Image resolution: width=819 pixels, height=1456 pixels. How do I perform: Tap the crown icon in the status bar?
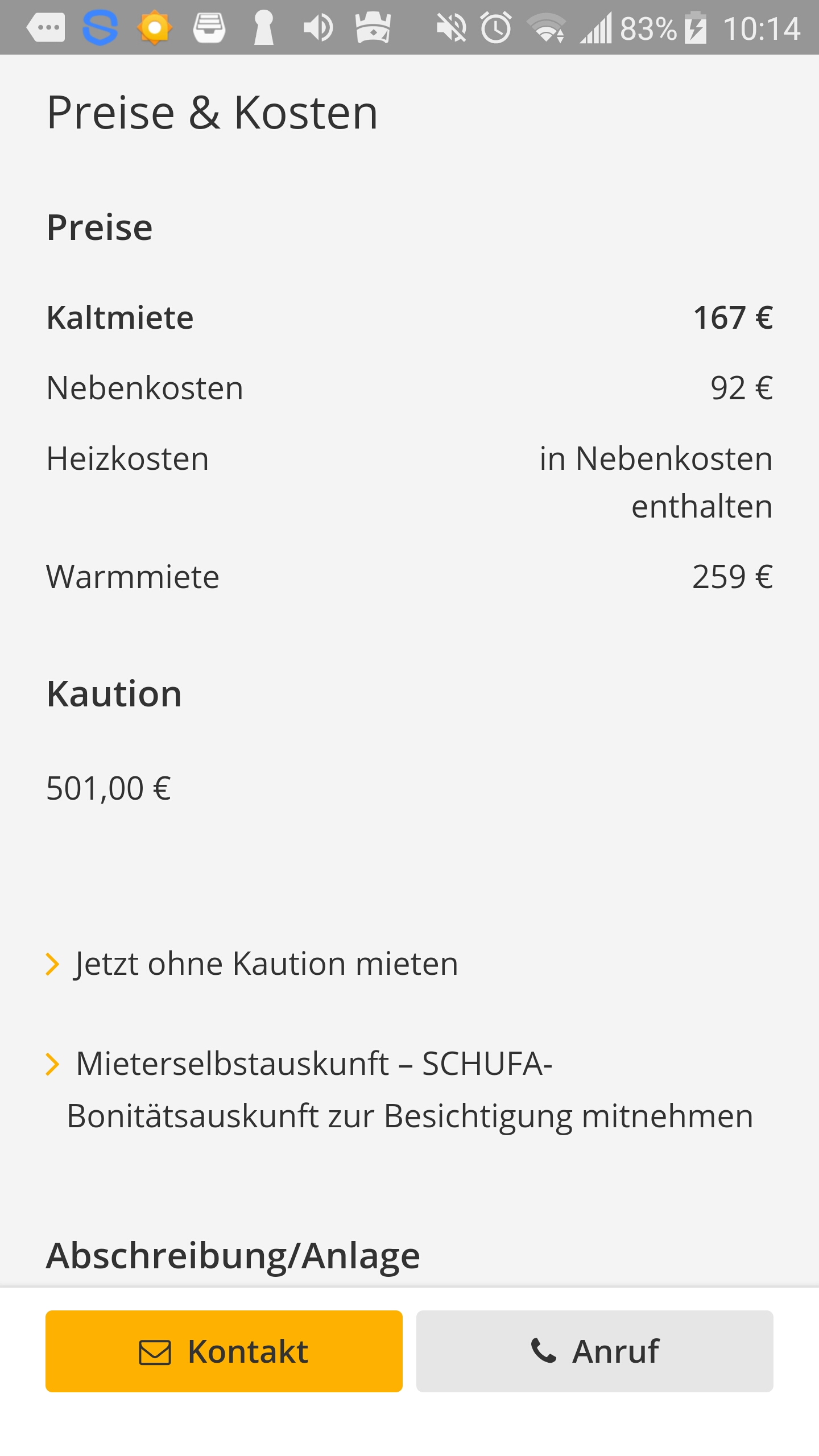[x=371, y=27]
